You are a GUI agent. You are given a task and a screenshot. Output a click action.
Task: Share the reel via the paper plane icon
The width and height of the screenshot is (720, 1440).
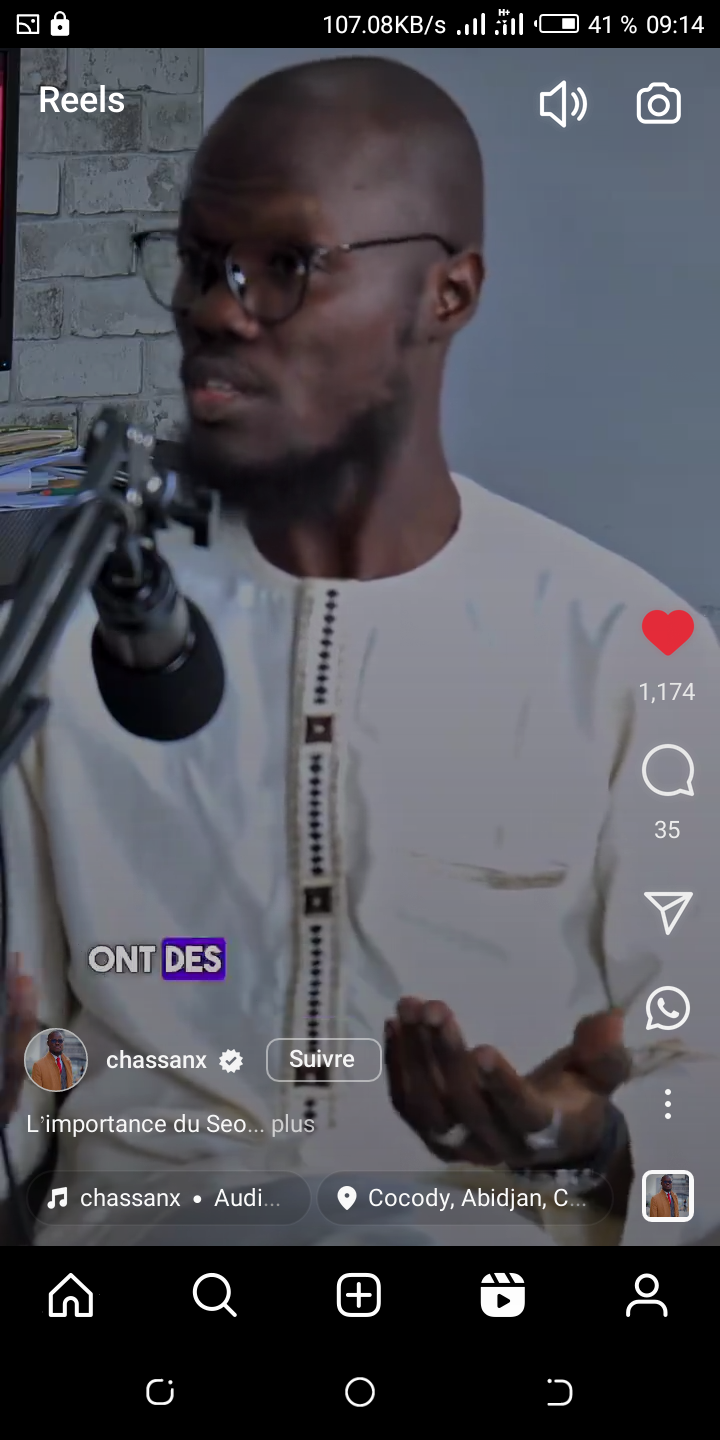(x=667, y=911)
